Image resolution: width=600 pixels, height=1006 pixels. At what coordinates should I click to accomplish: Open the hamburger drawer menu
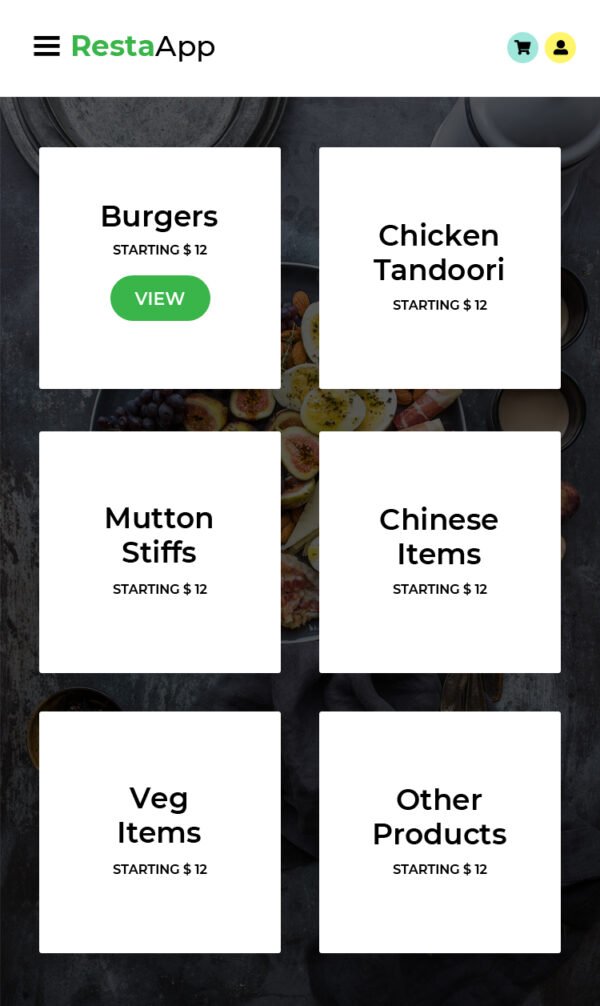(x=47, y=47)
